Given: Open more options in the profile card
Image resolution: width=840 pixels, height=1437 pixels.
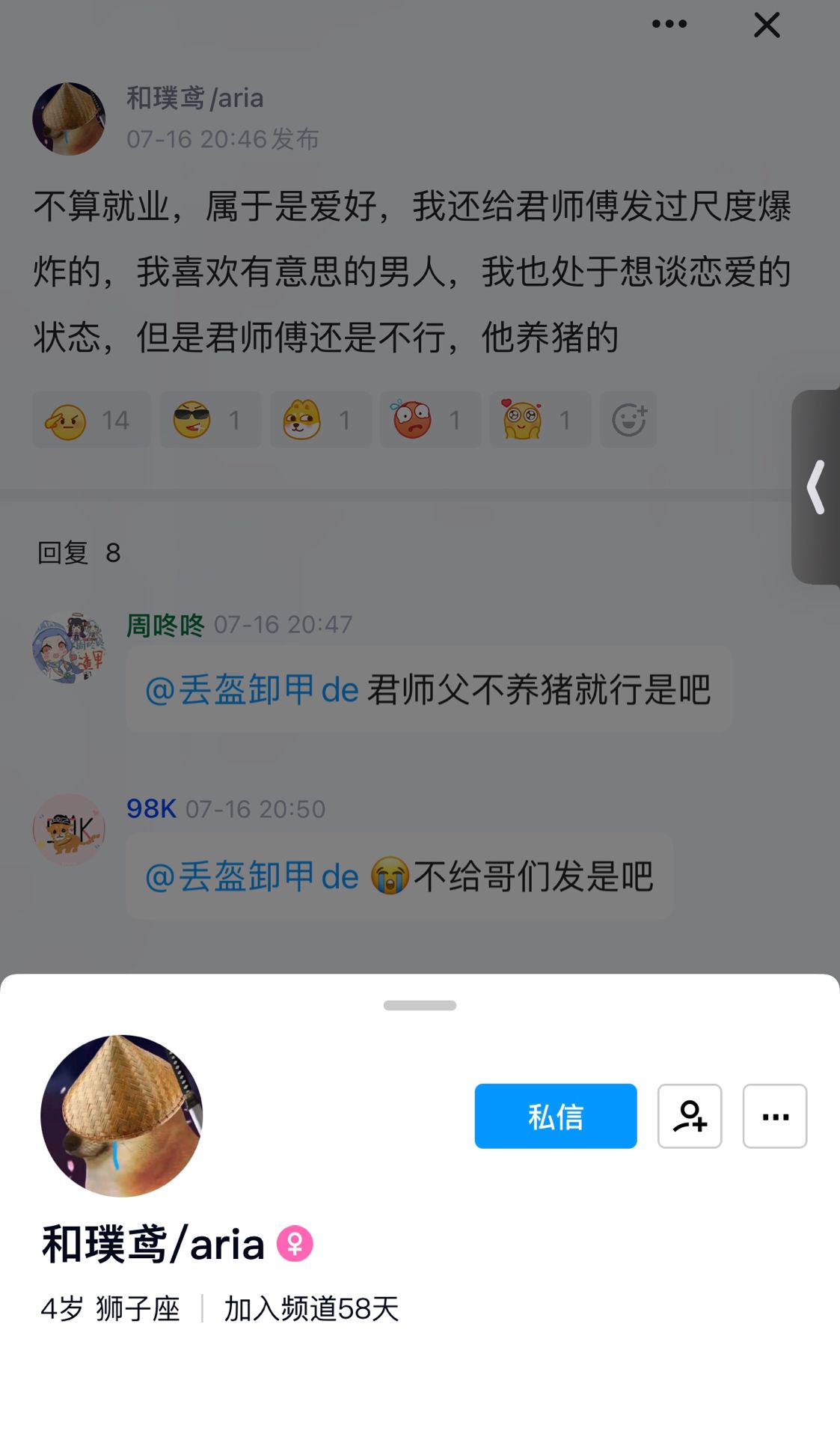Looking at the screenshot, I should [x=774, y=1116].
